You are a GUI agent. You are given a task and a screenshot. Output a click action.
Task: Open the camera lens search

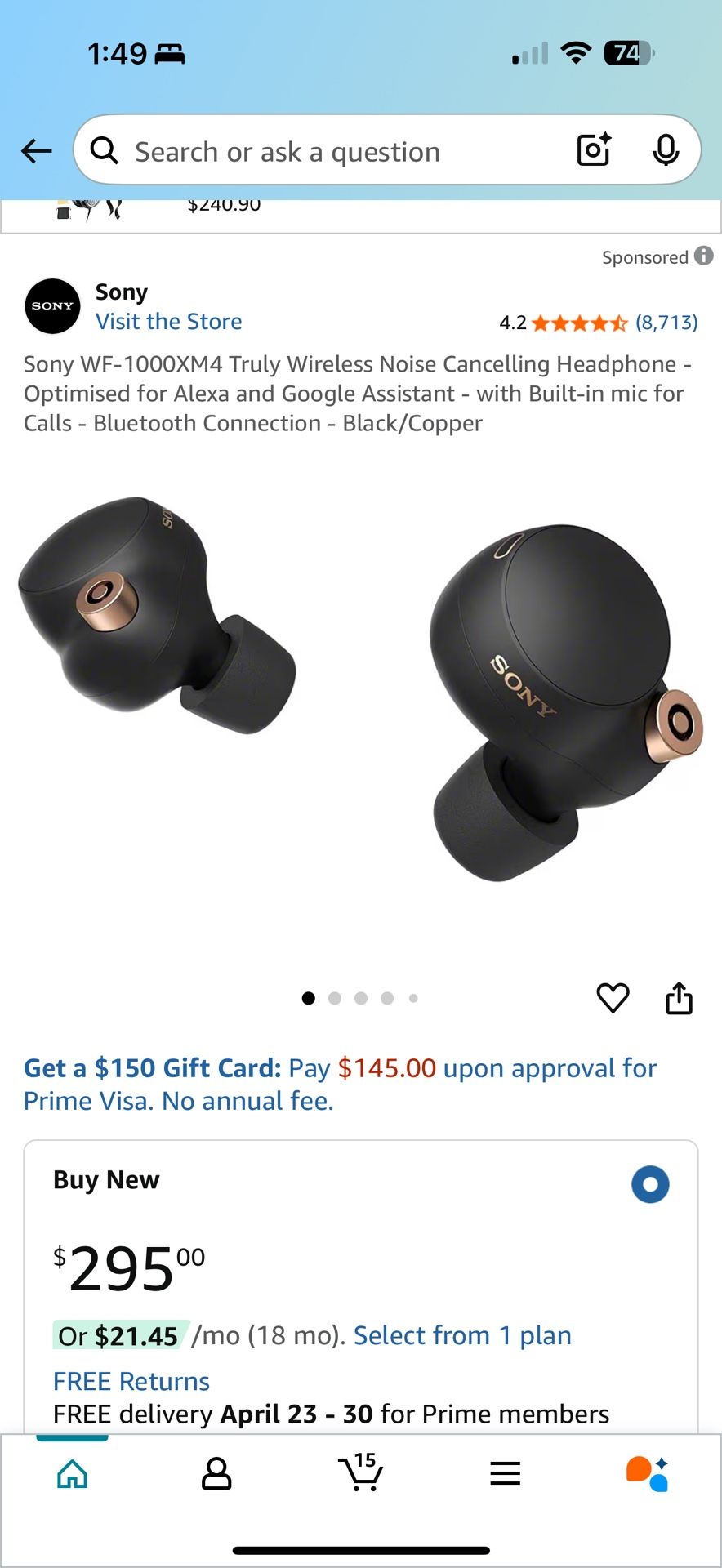coord(594,150)
